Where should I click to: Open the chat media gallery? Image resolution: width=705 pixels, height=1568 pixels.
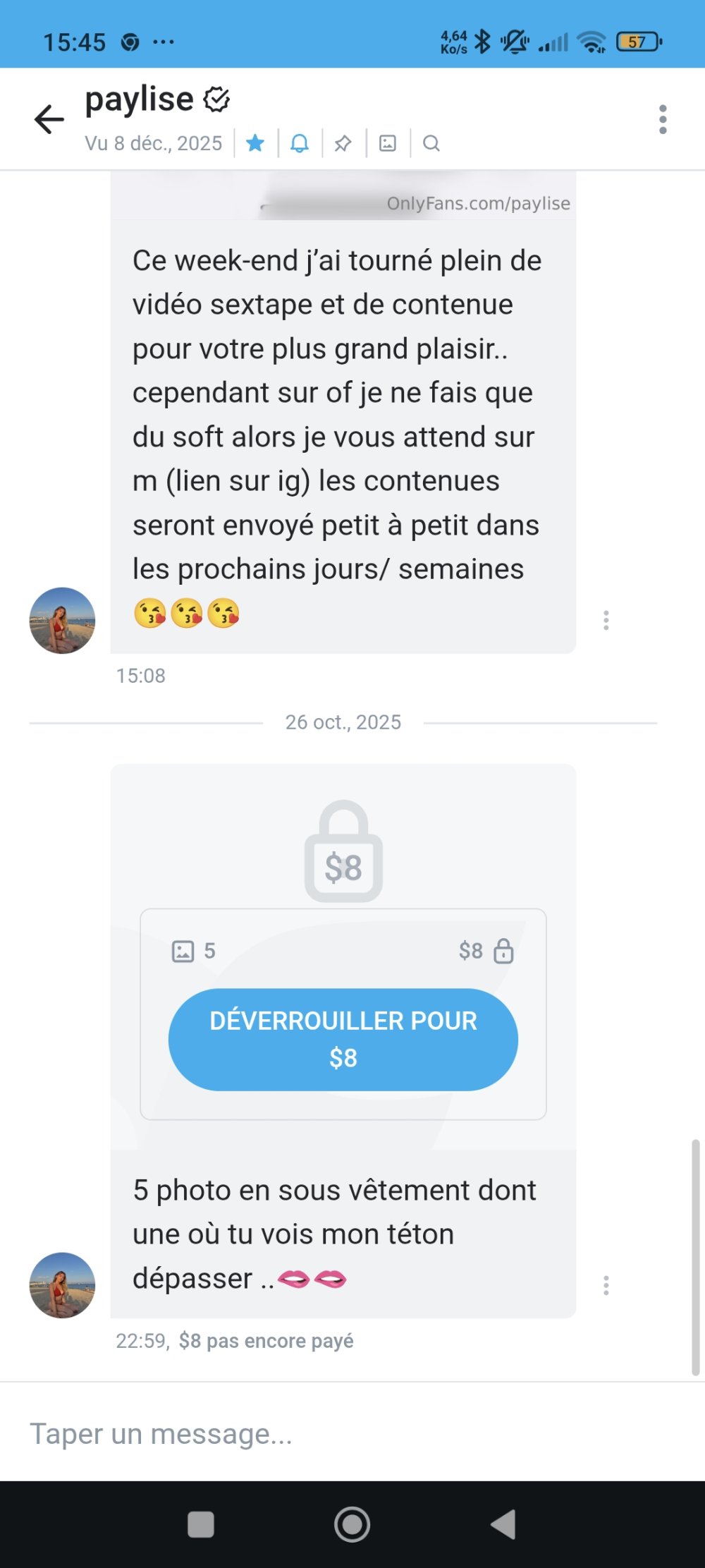point(388,144)
